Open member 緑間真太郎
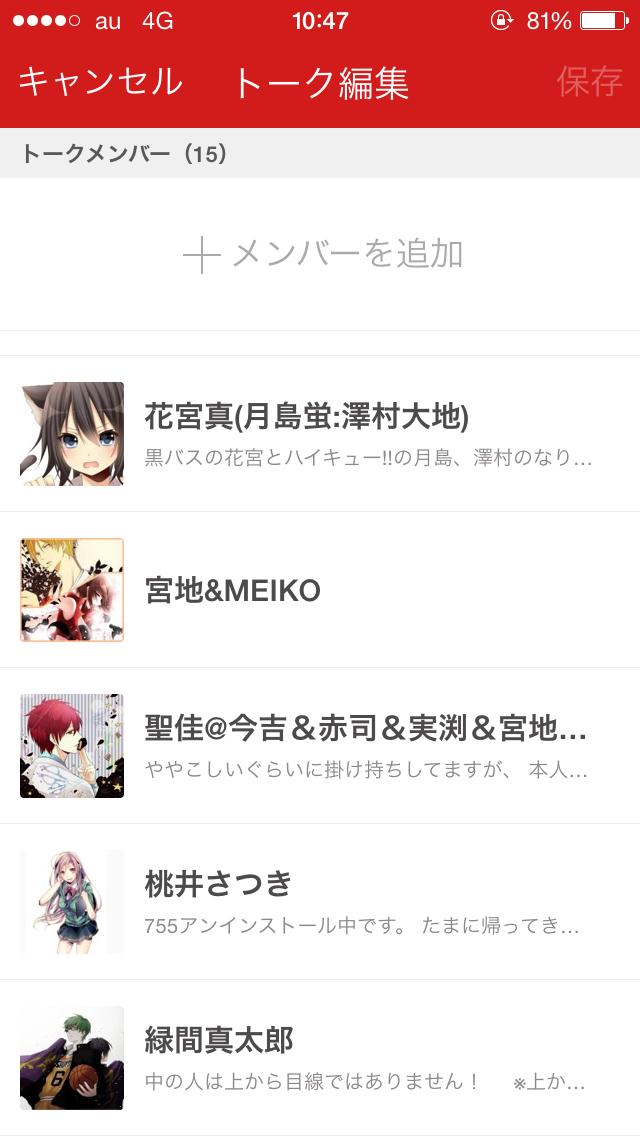 [x=320, y=1058]
